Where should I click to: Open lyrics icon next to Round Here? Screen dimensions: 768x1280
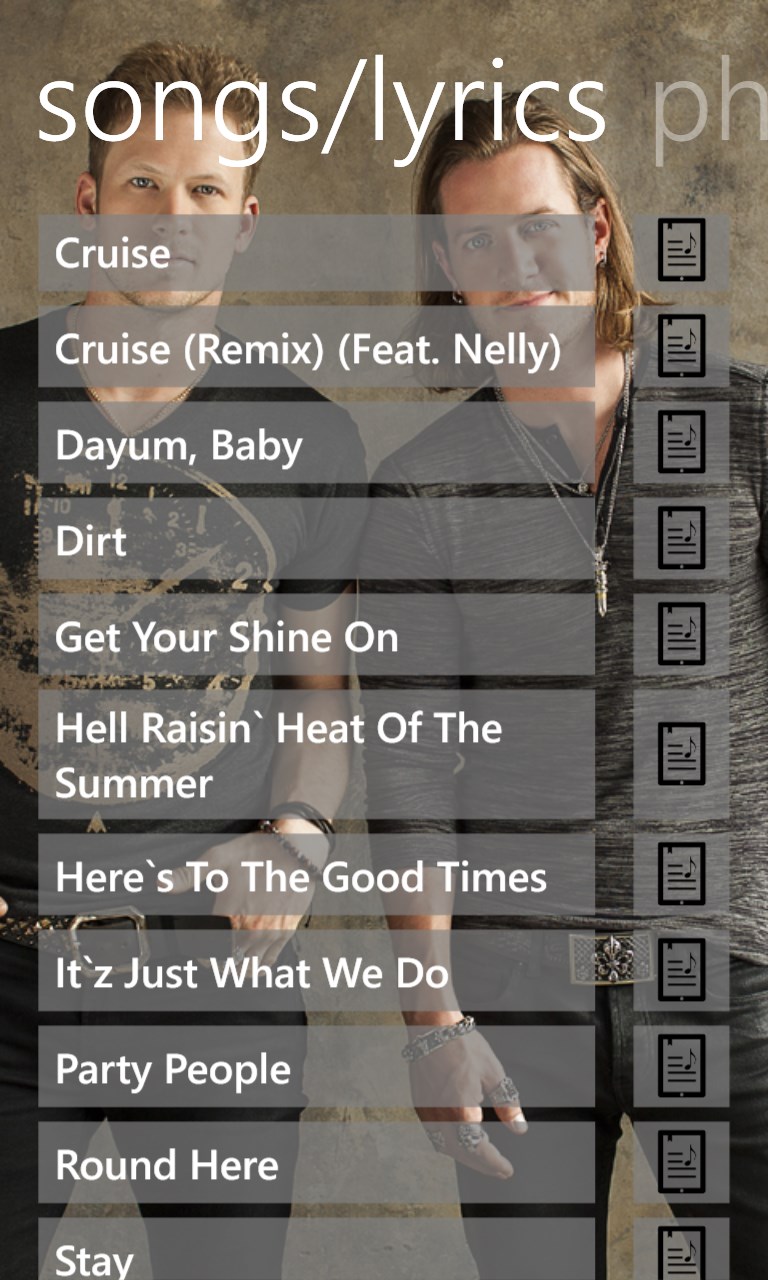(x=681, y=1163)
